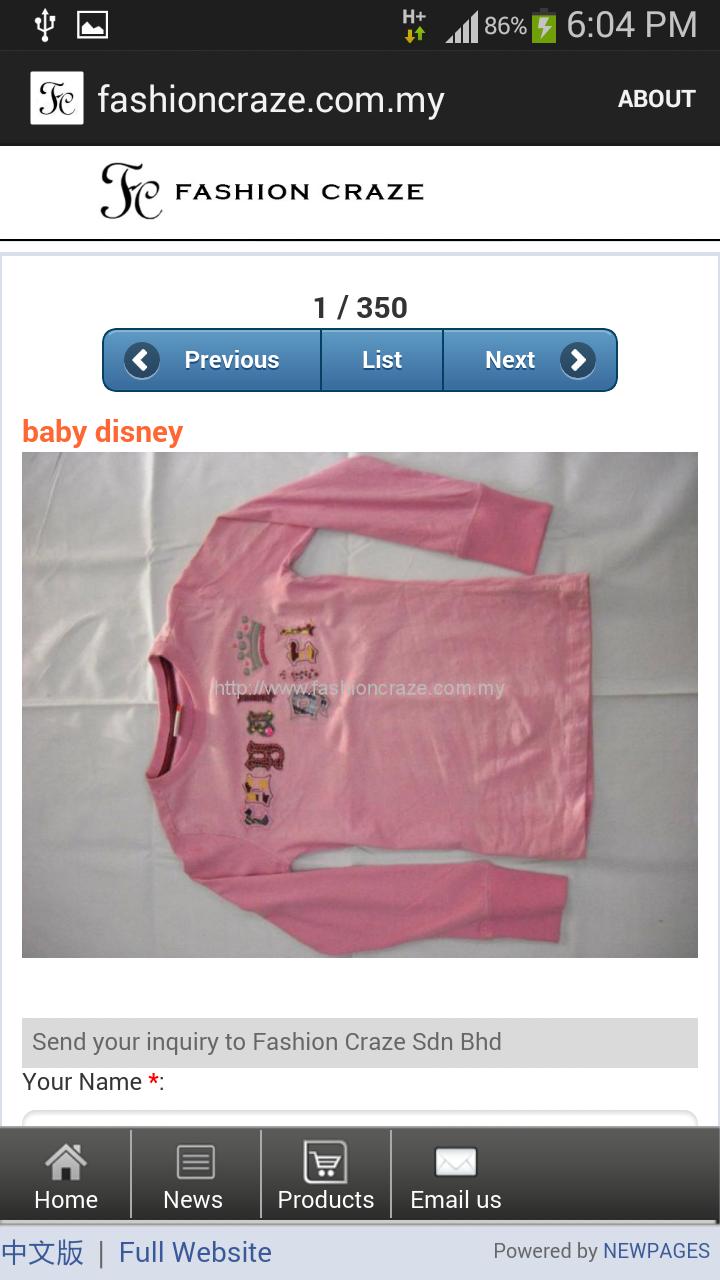Go to the Next product

click(530, 360)
